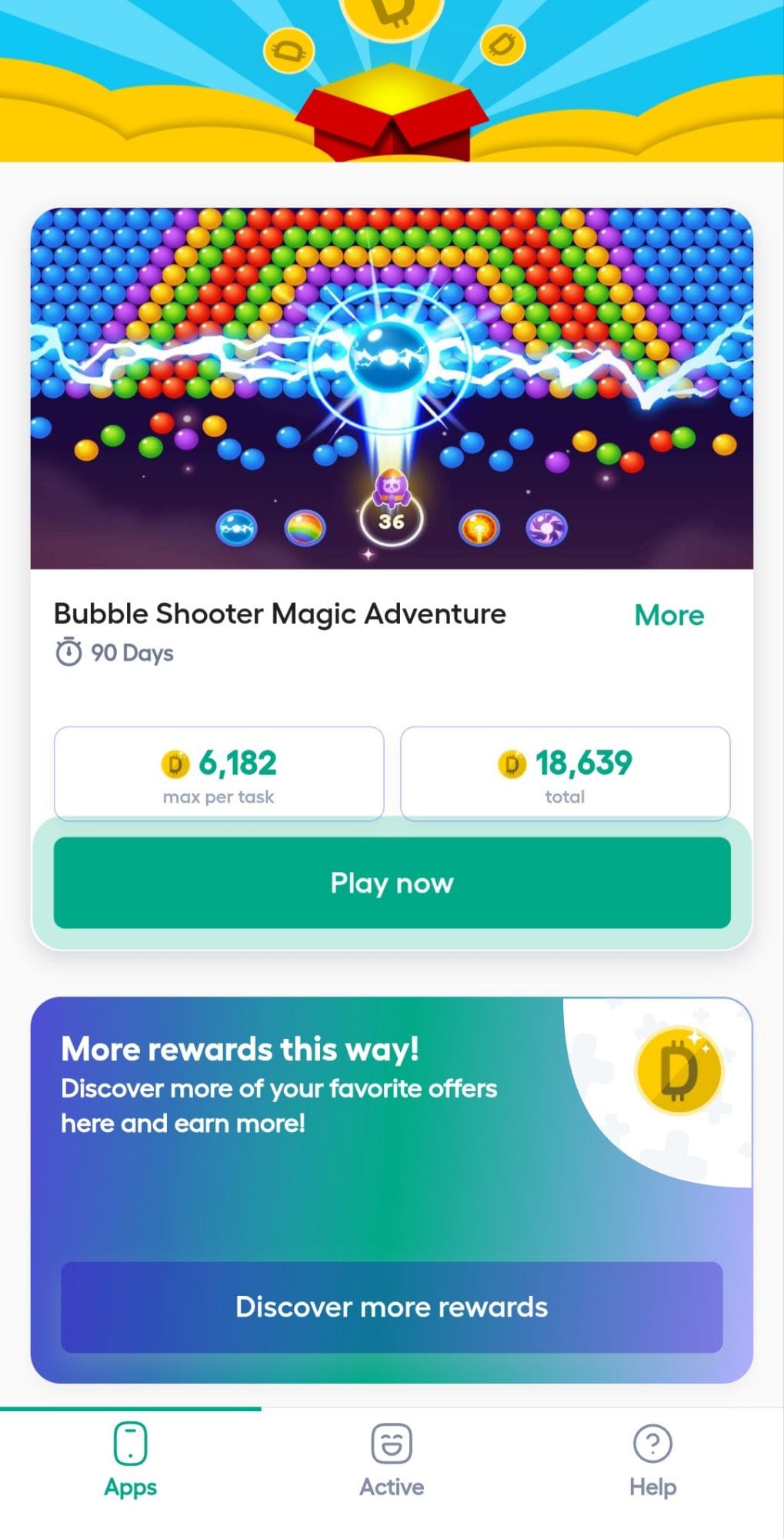Select the rainbow power-up icon

coord(305,528)
